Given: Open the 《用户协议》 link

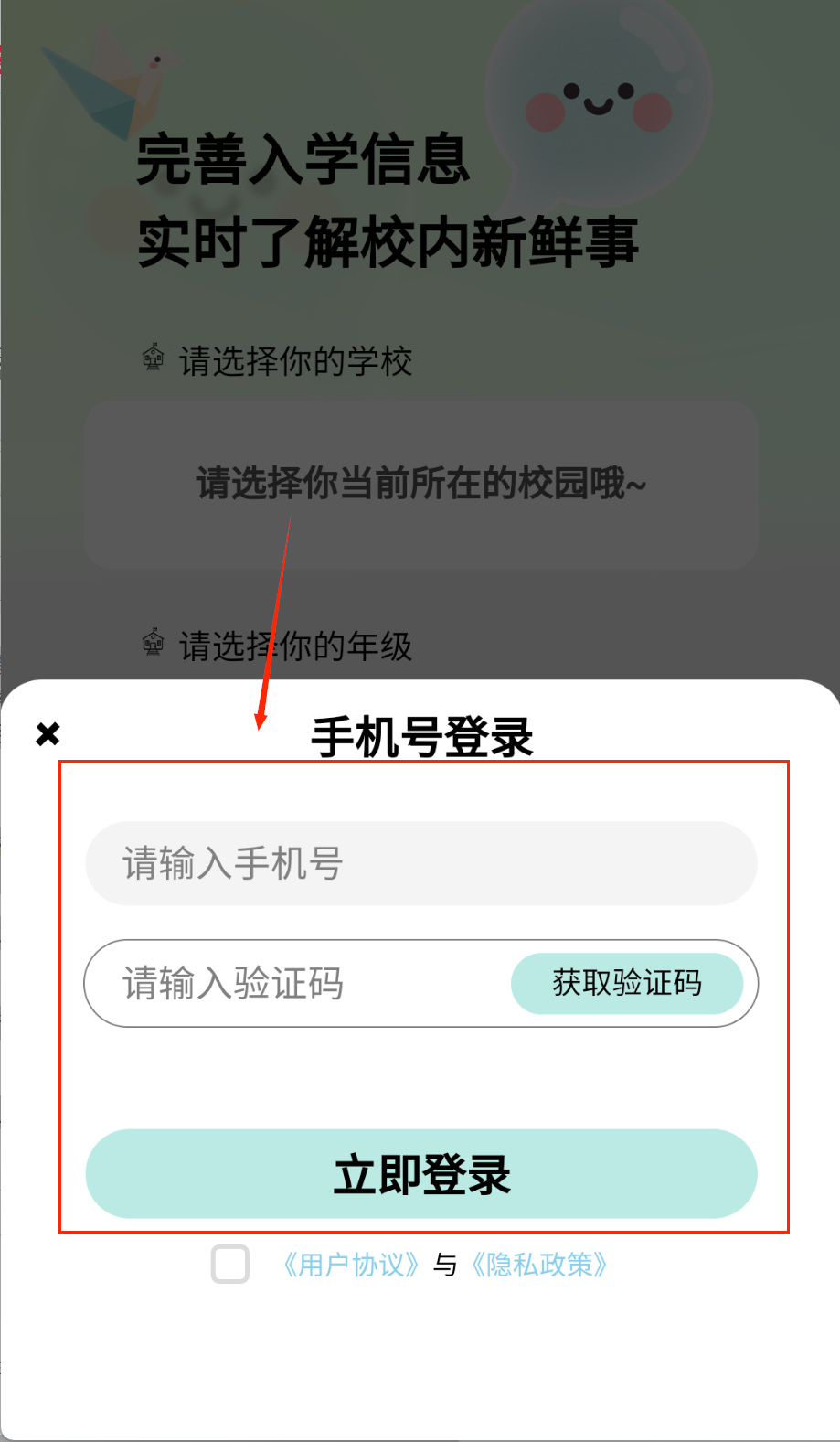Looking at the screenshot, I should click(x=352, y=1266).
